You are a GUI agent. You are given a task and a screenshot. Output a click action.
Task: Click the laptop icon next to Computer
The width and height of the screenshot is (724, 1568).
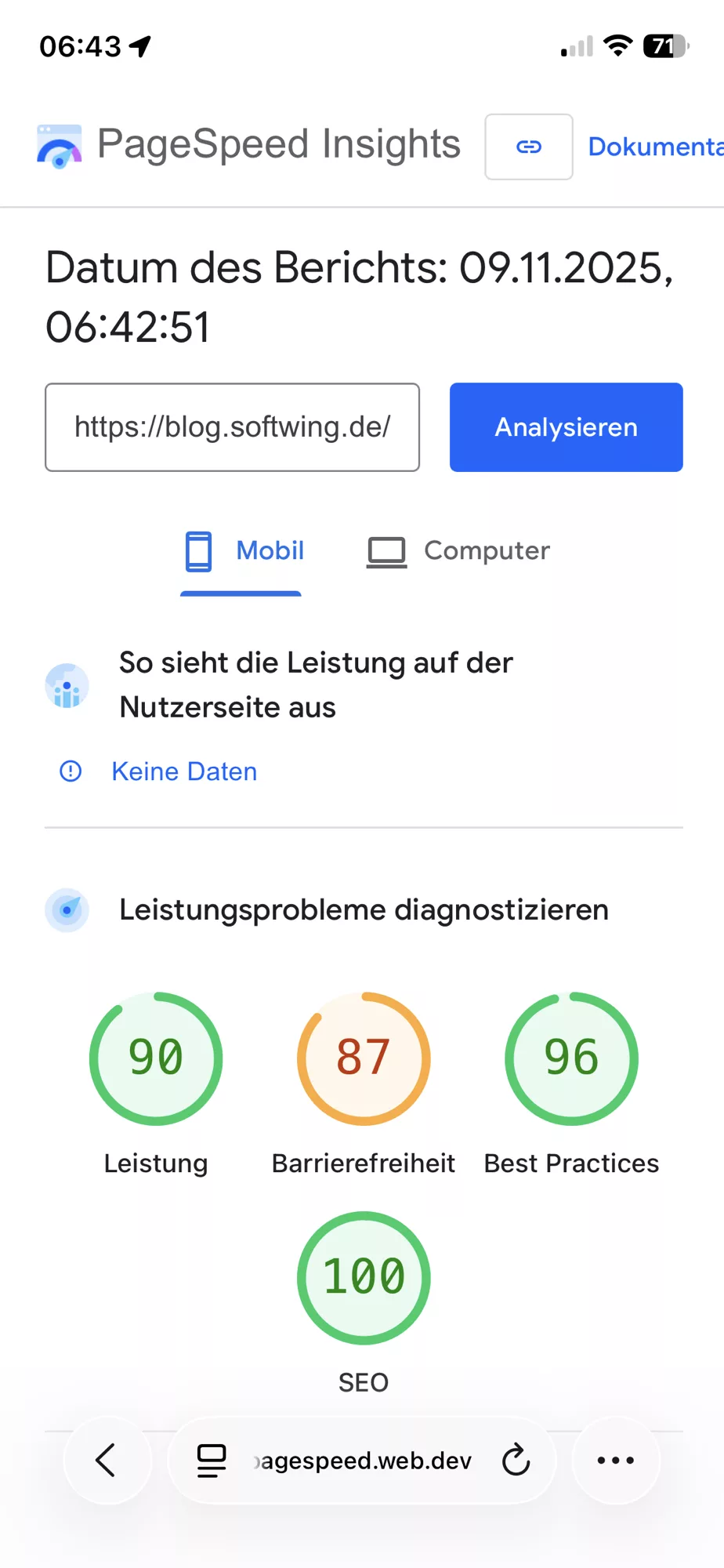tap(386, 551)
